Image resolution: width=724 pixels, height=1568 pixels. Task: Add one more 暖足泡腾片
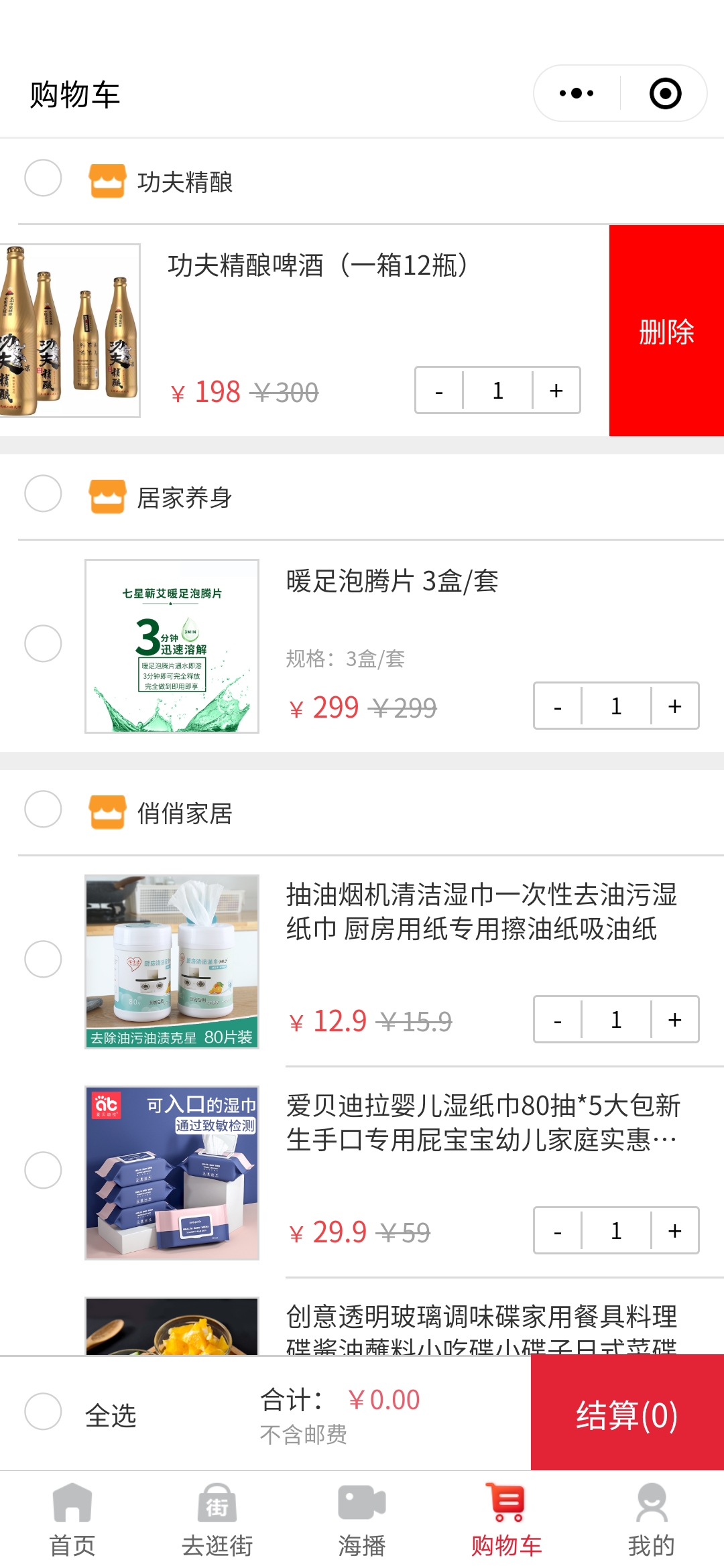coord(674,706)
